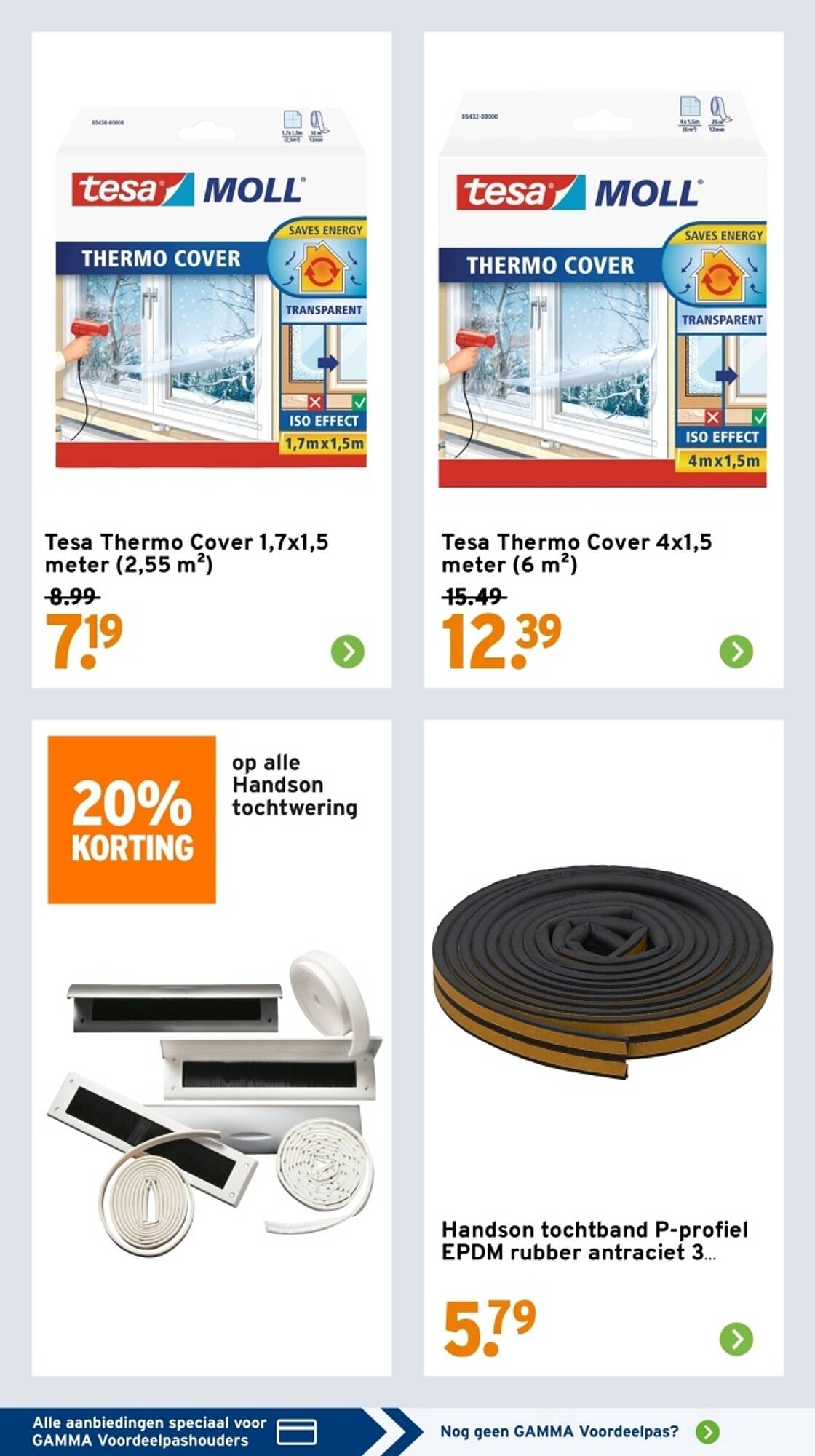The width and height of the screenshot is (815, 1456).
Task: View the Tesa Thermo Cover 6 m² product card
Action: pos(603,360)
